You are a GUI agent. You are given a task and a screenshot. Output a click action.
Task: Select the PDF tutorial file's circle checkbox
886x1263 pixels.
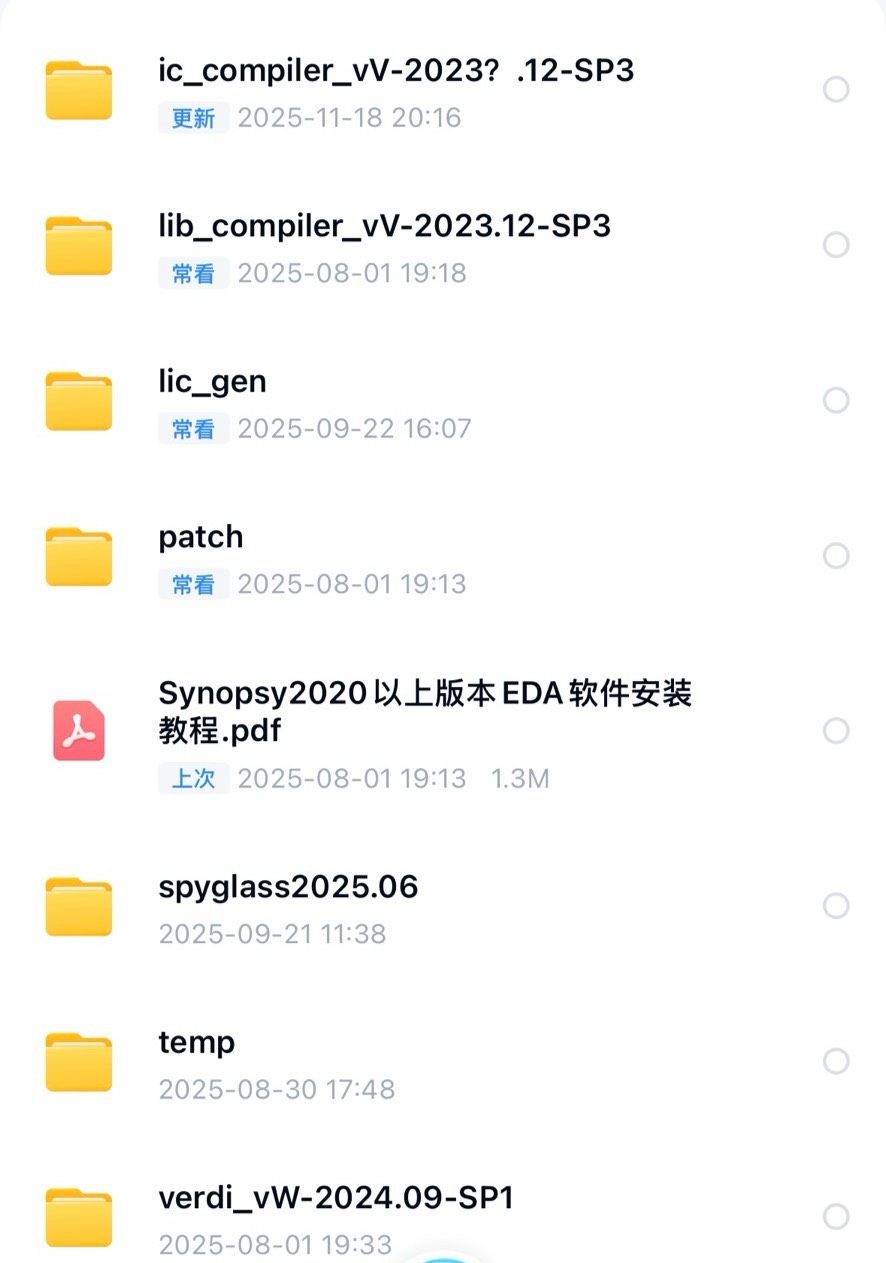pyautogui.click(x=836, y=731)
